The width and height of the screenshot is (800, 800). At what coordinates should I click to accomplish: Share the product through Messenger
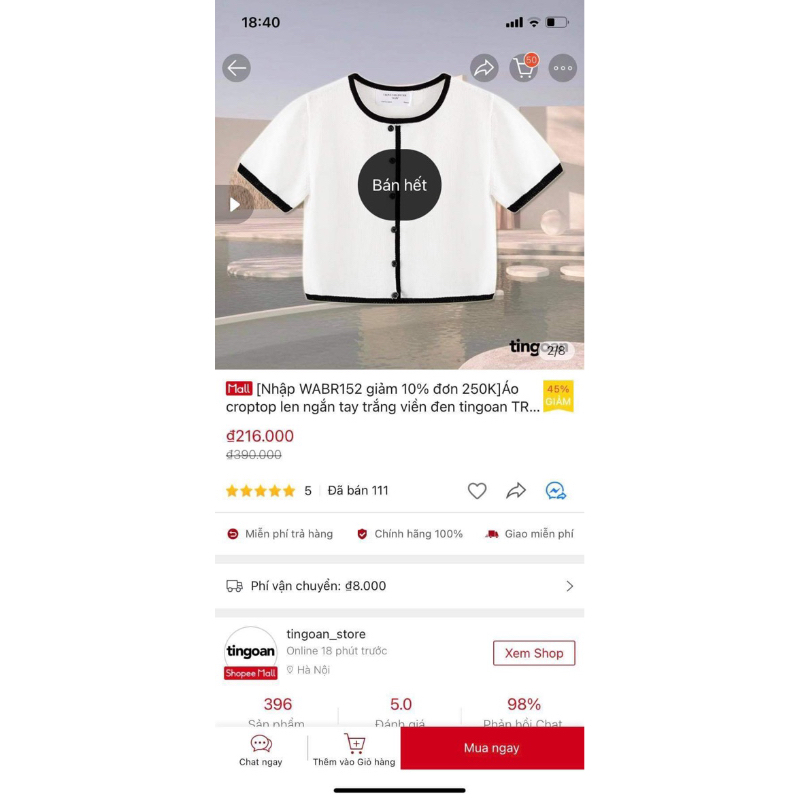[x=556, y=491]
